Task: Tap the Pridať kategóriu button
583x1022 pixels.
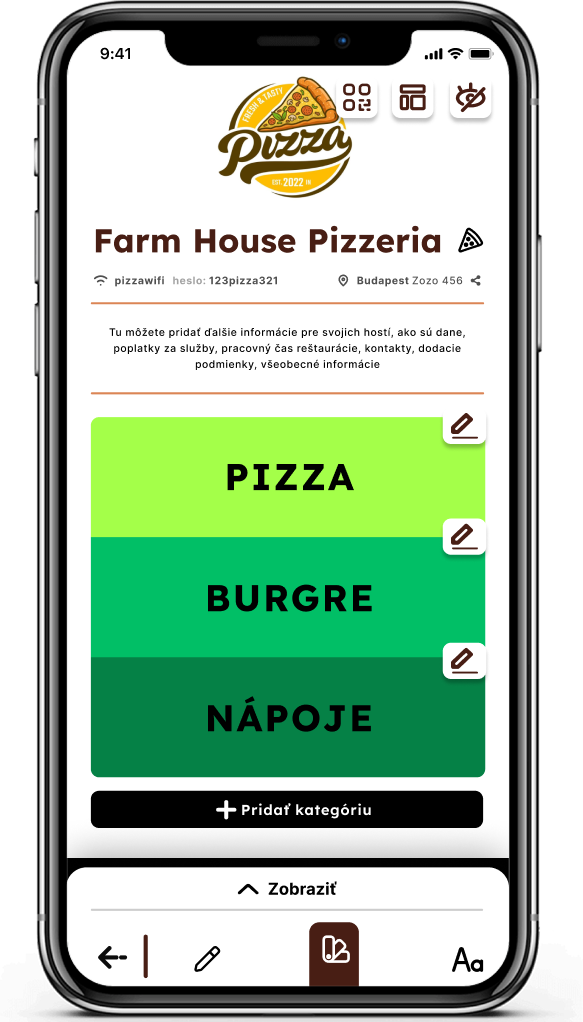Action: 287,810
